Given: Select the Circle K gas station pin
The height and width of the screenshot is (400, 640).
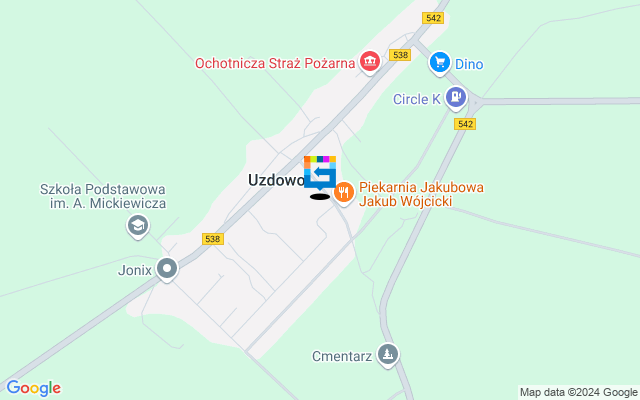Looking at the screenshot, I should [456, 97].
